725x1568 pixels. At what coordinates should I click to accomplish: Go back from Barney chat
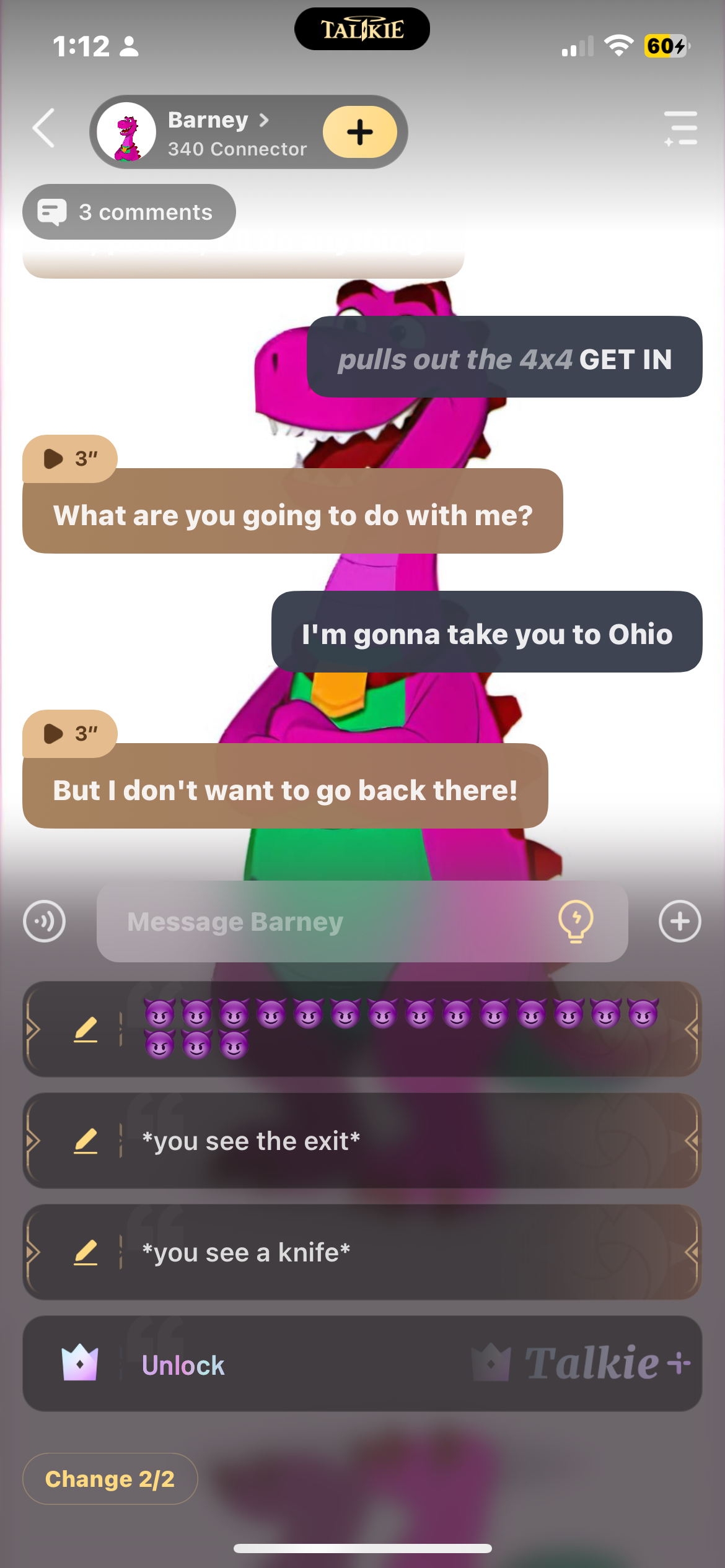[43, 128]
